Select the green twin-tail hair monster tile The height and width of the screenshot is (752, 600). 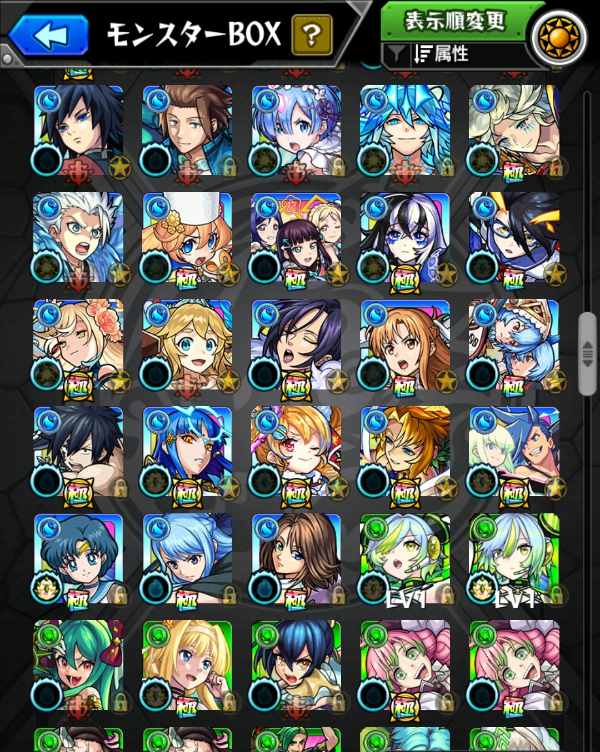click(78, 665)
